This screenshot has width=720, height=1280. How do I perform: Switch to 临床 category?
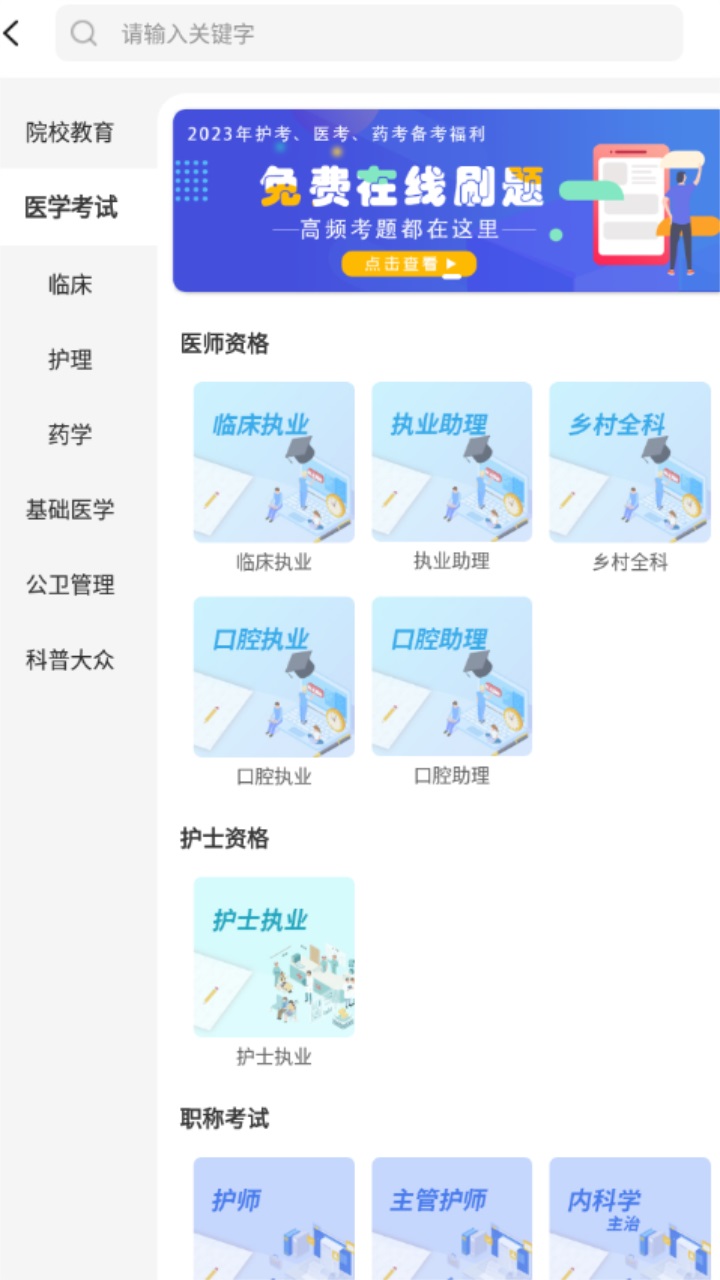(70, 284)
